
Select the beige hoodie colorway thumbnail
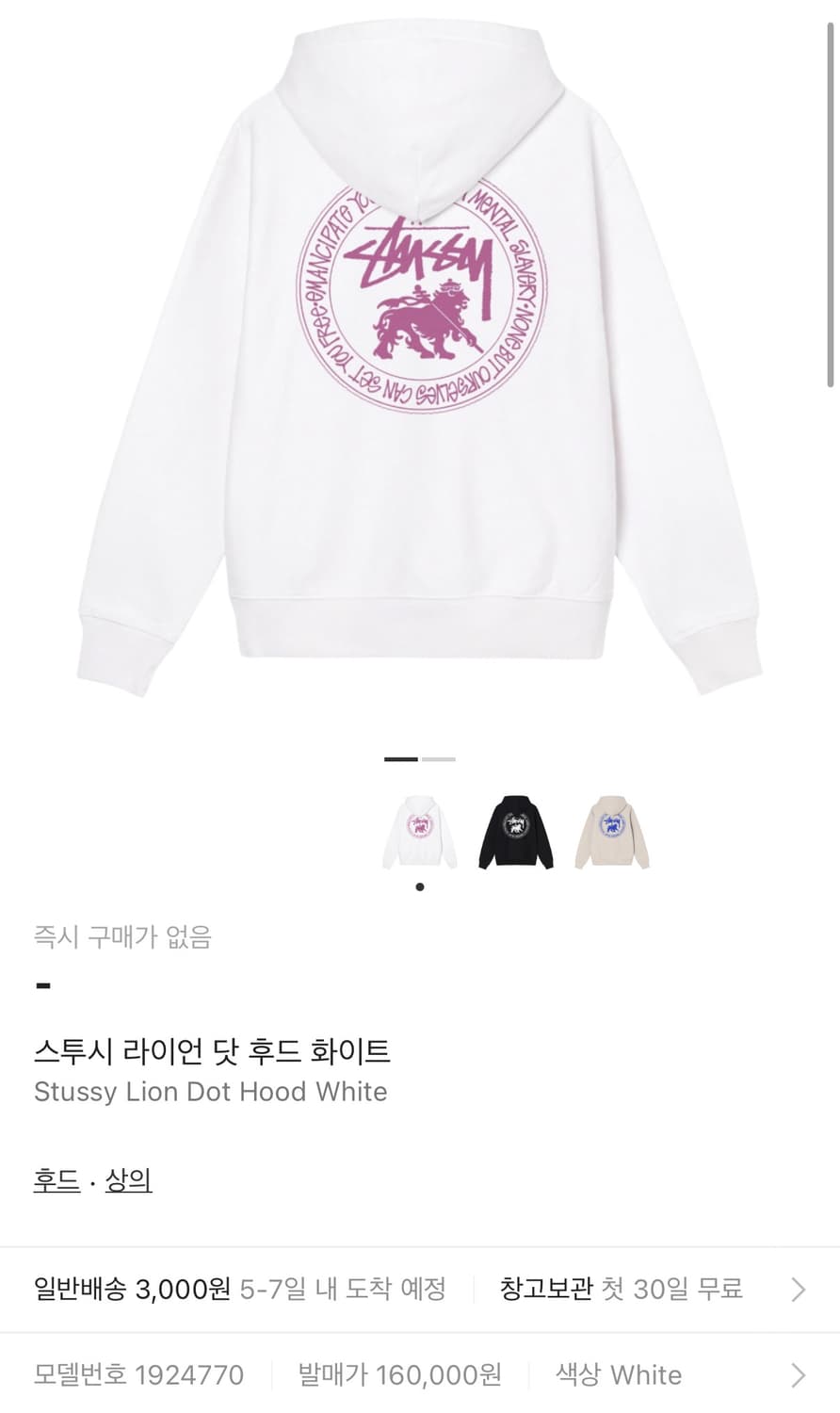[x=612, y=829]
